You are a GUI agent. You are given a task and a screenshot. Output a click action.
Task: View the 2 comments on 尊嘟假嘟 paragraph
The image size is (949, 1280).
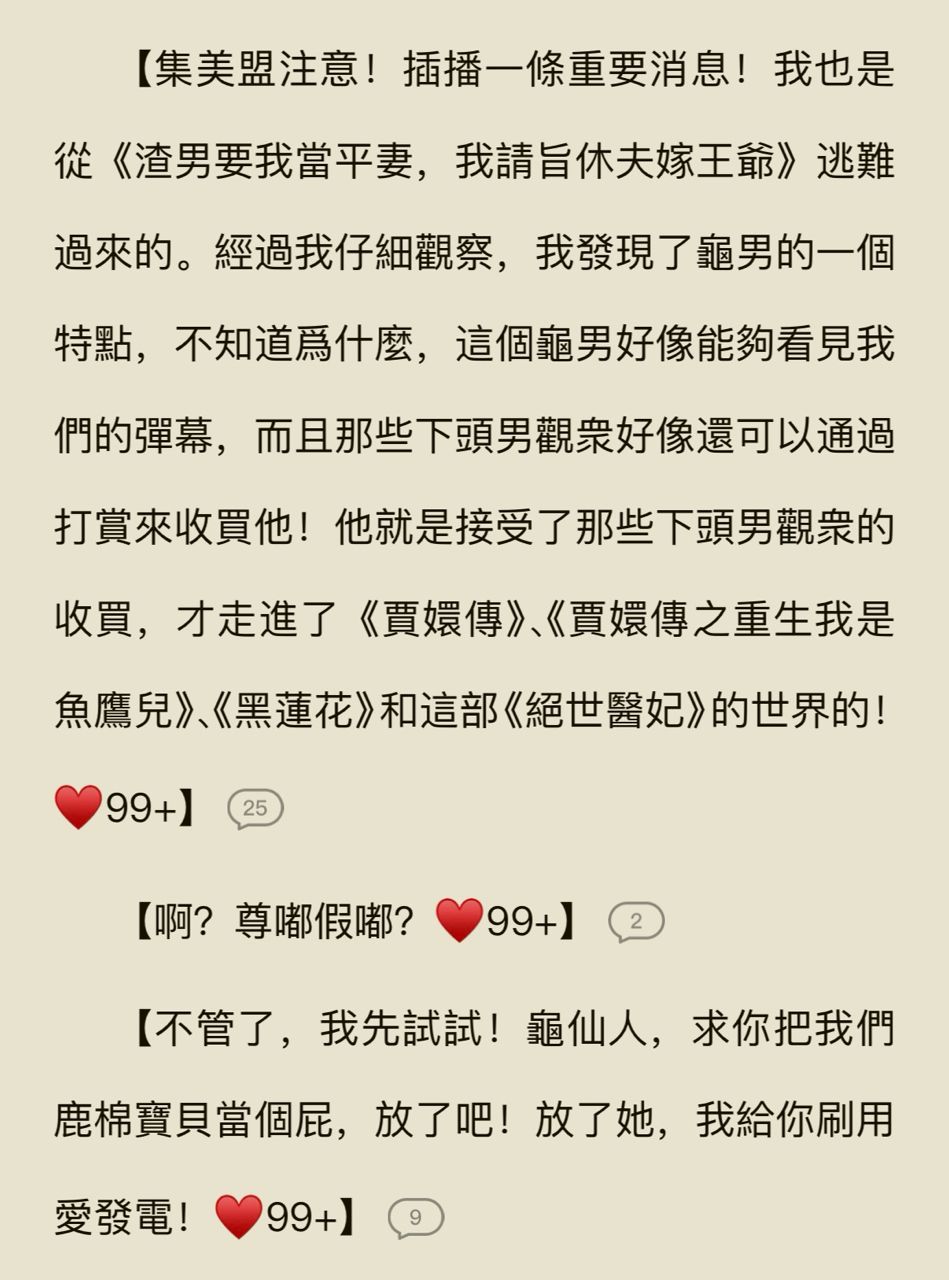636,922
